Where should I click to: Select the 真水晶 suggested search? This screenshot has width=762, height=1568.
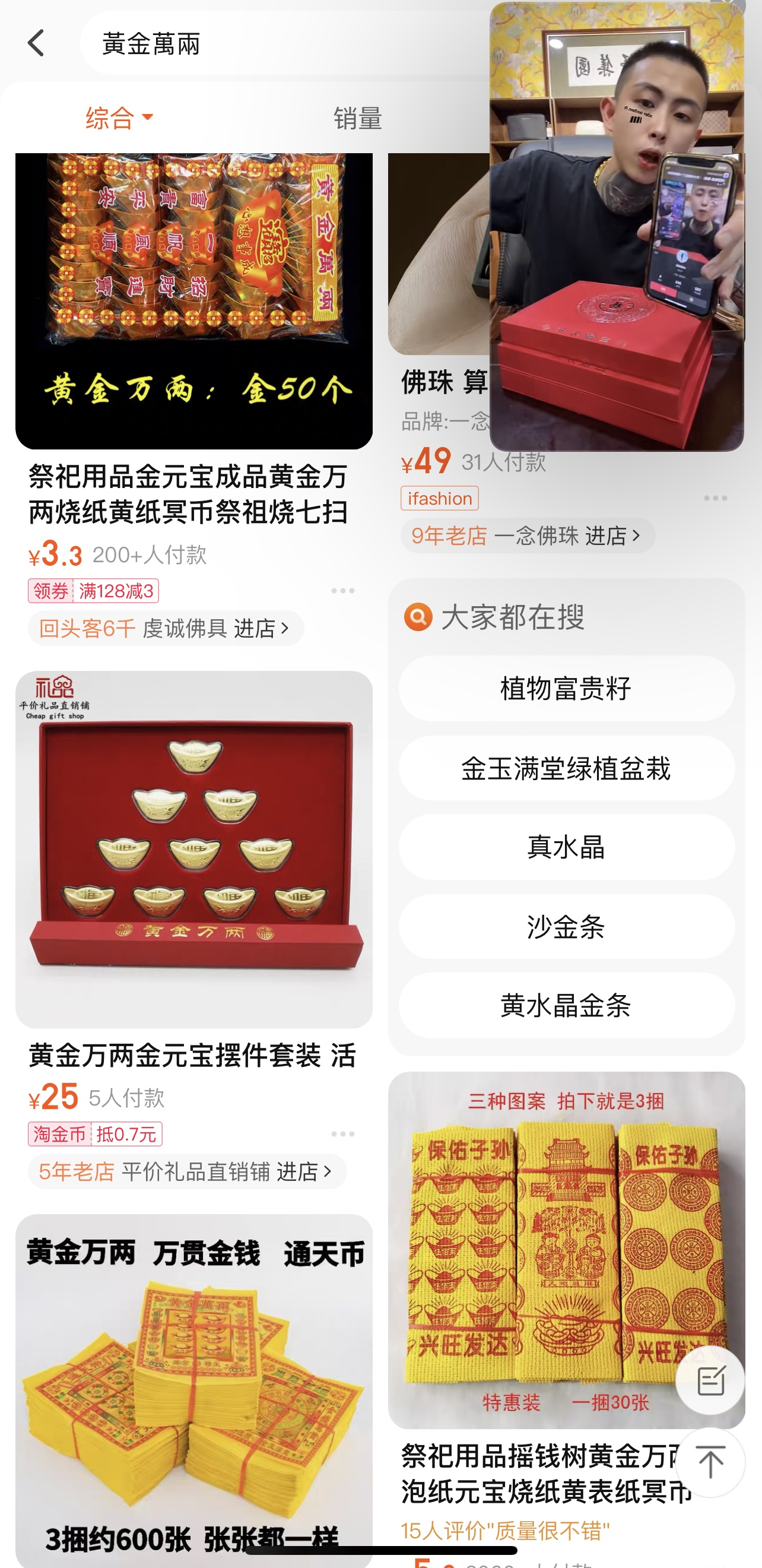[x=566, y=847]
